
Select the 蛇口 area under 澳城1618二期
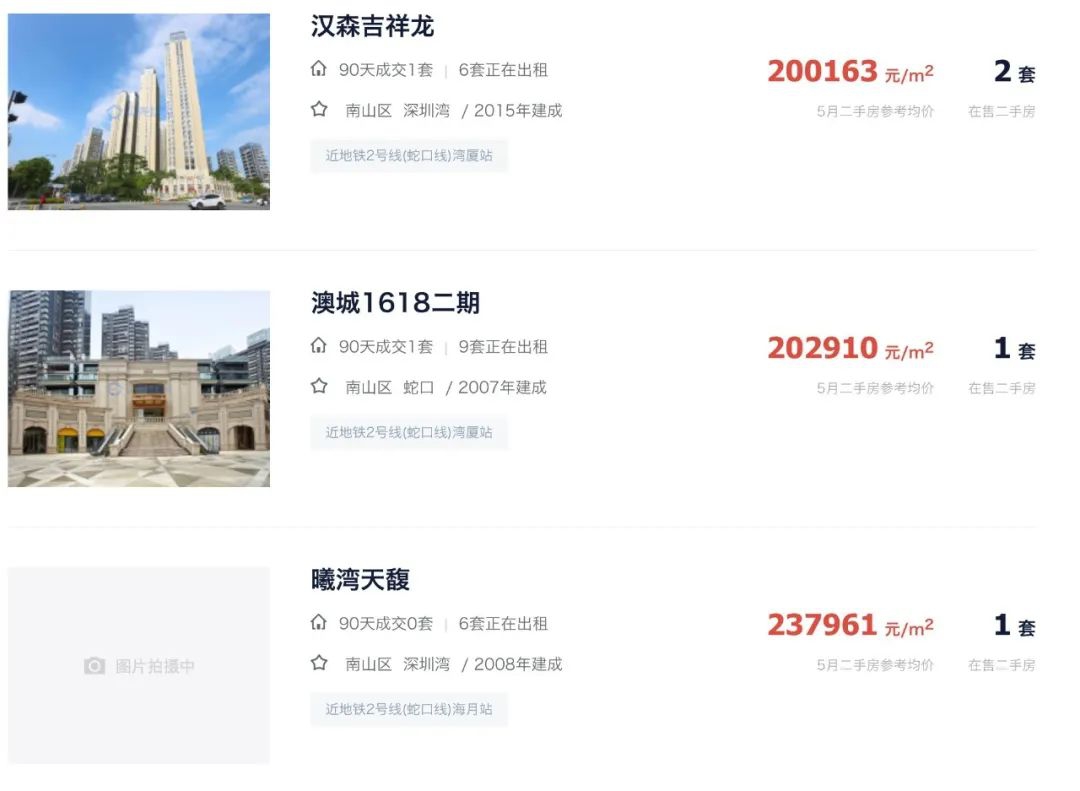click(419, 388)
